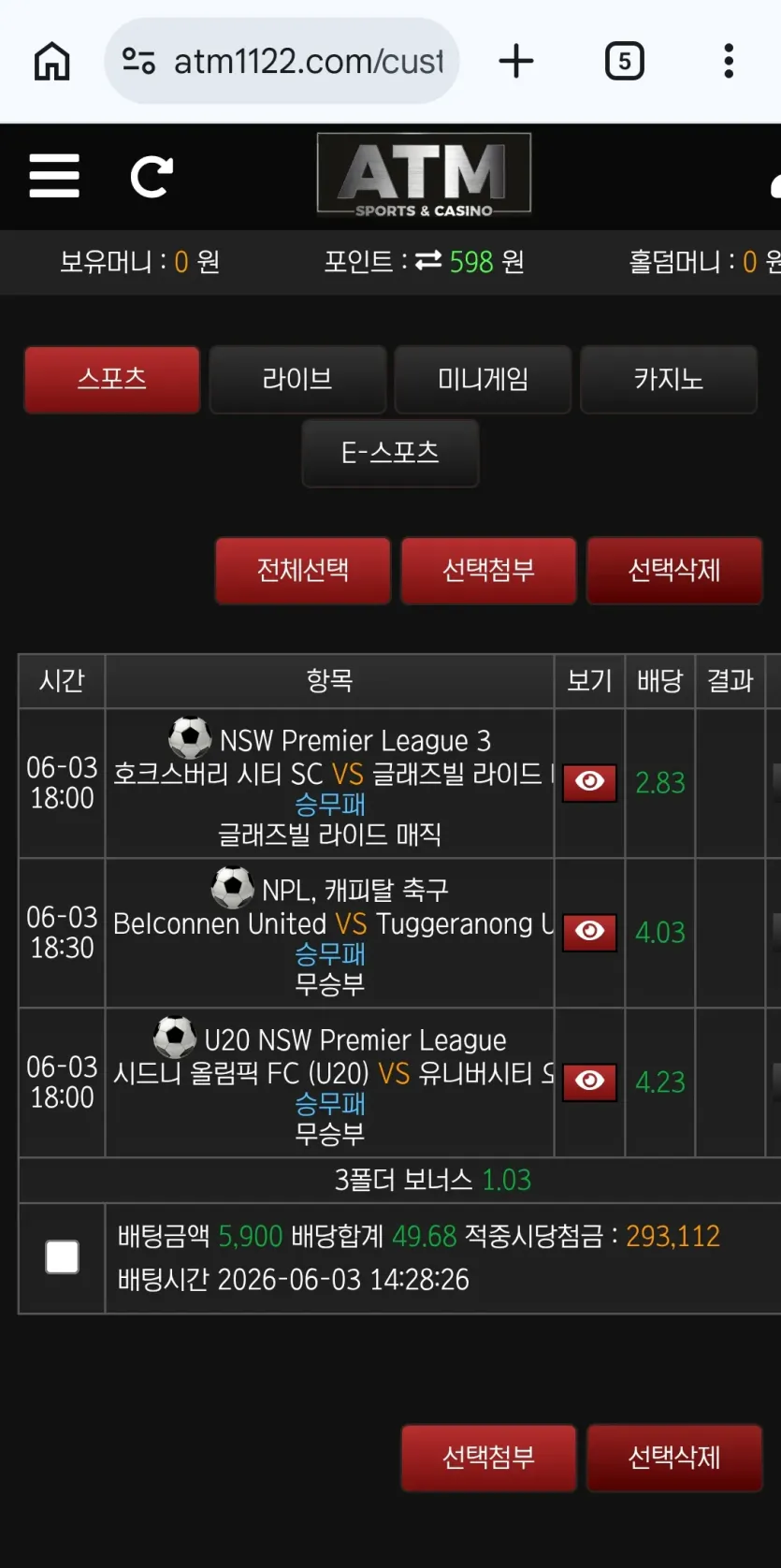
Task: Tap the lower 선택삭제 button
Action: tap(674, 1458)
